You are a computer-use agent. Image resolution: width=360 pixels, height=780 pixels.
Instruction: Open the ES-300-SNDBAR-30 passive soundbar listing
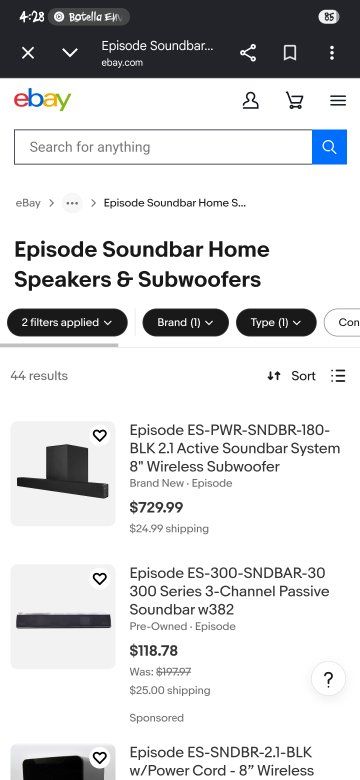[x=229, y=591]
